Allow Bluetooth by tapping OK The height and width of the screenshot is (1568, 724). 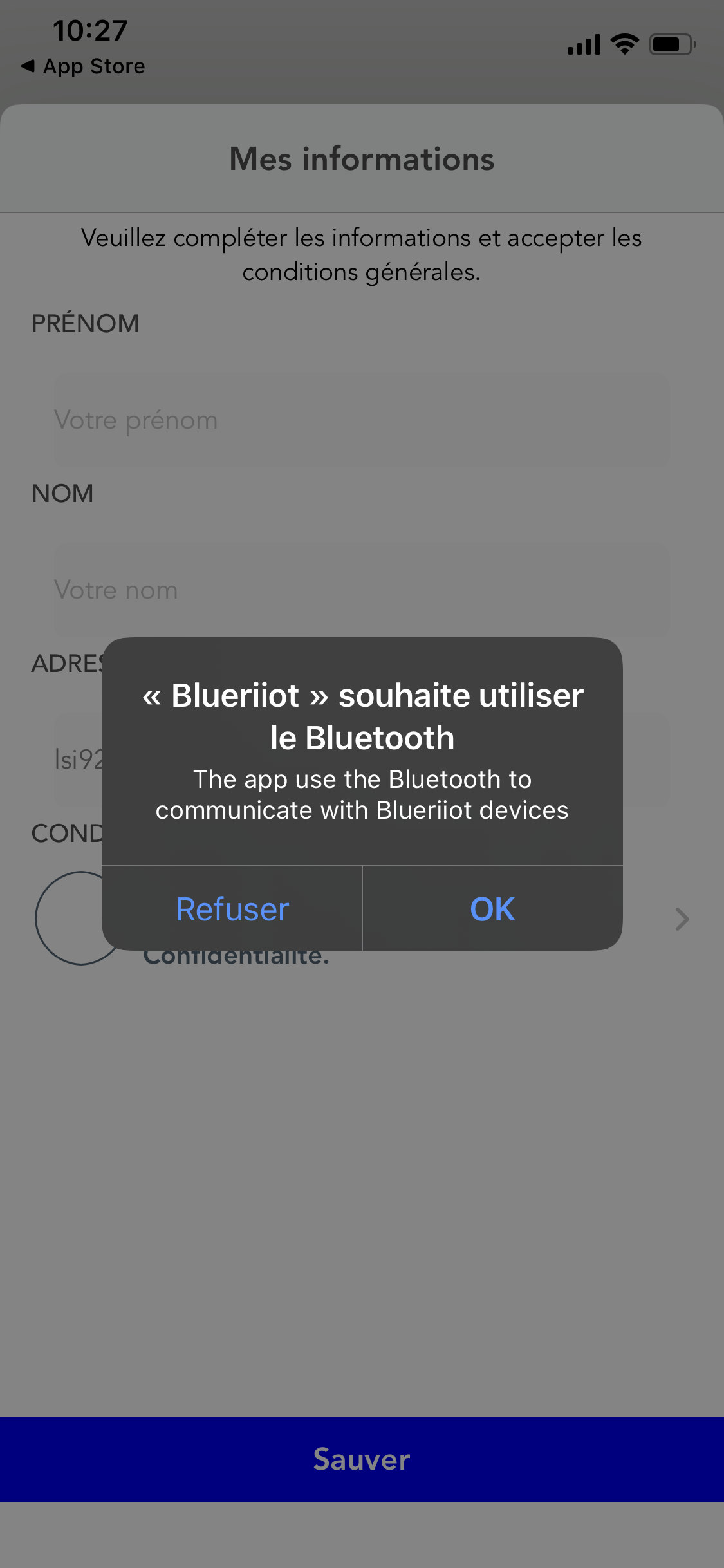493,908
